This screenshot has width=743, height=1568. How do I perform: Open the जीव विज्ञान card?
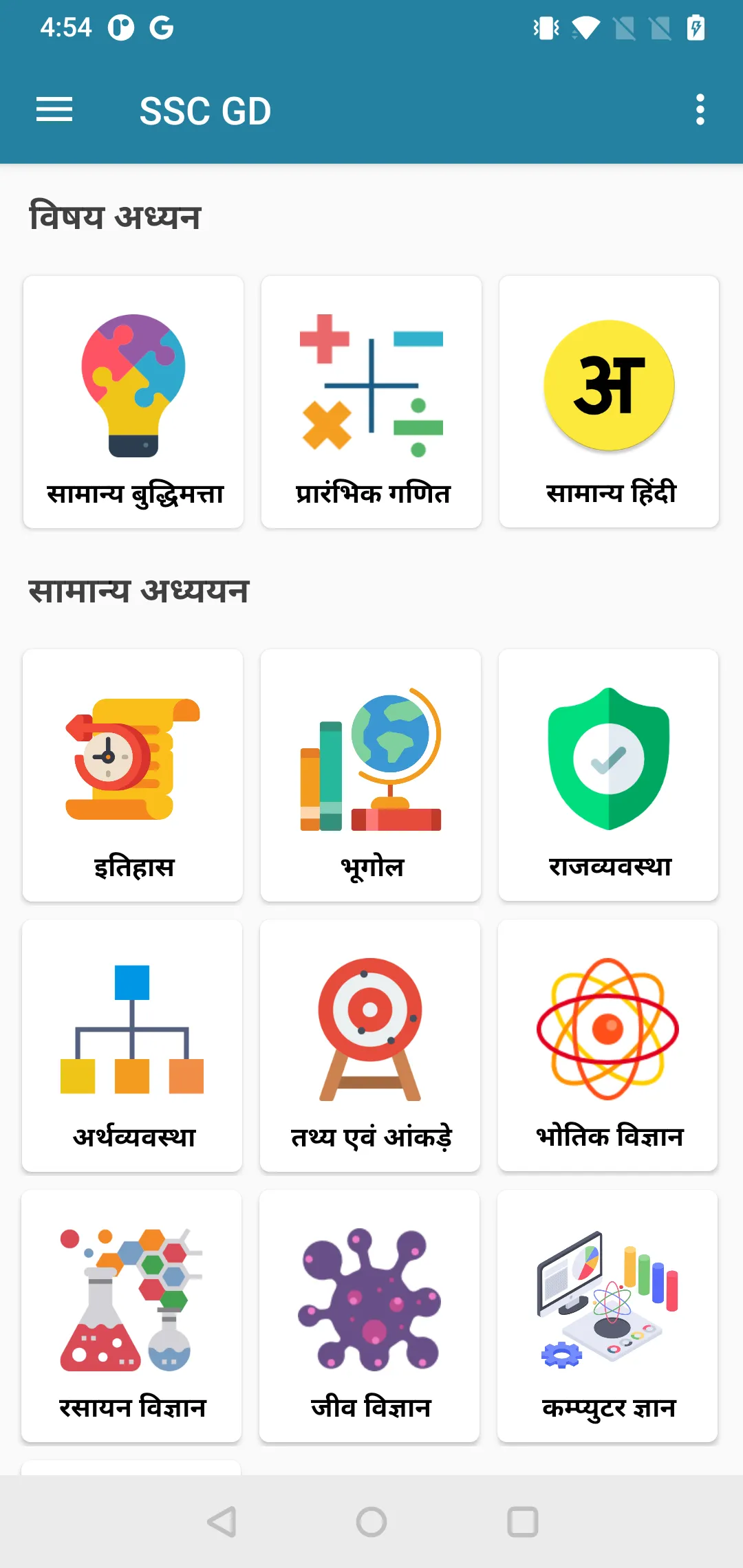coord(369,1316)
